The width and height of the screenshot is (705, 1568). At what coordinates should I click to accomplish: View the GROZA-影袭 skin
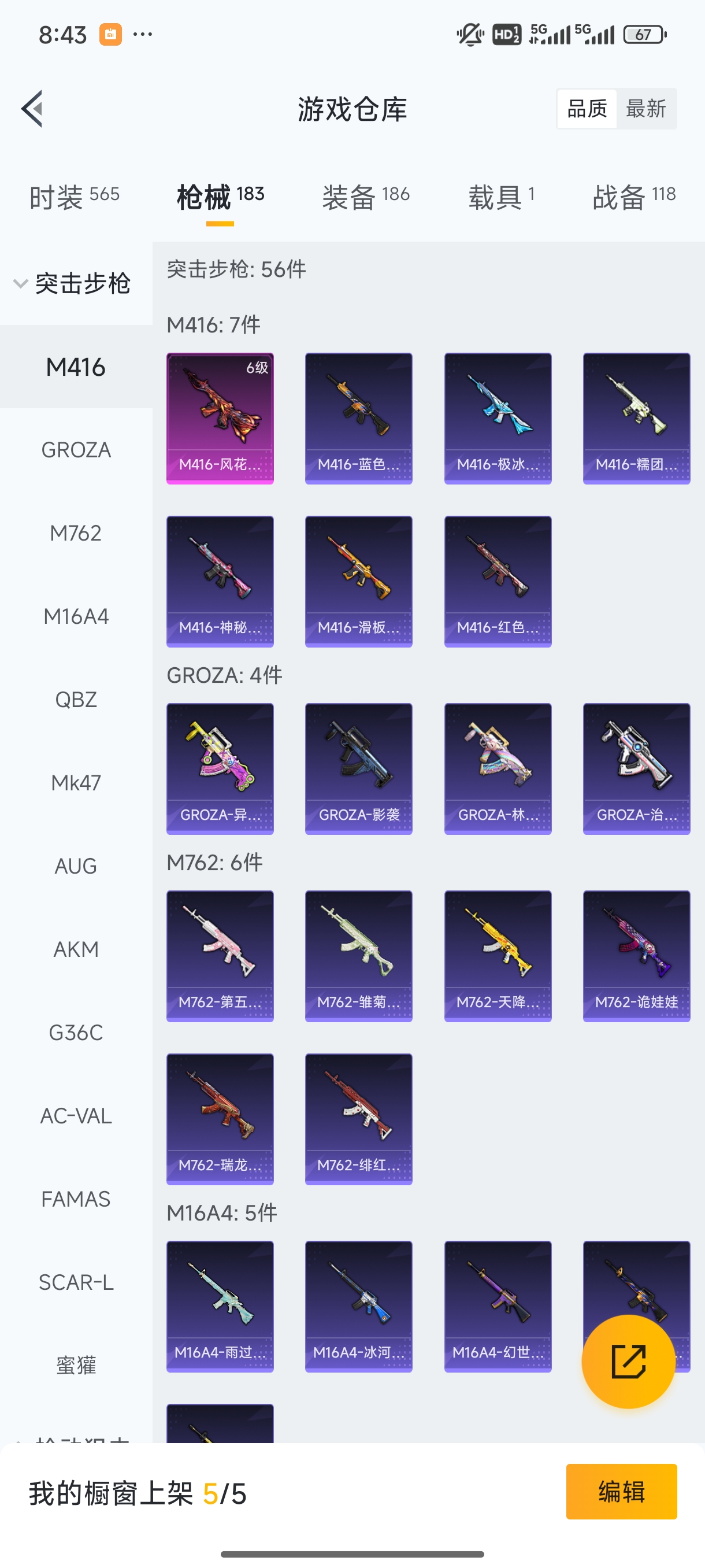click(358, 768)
